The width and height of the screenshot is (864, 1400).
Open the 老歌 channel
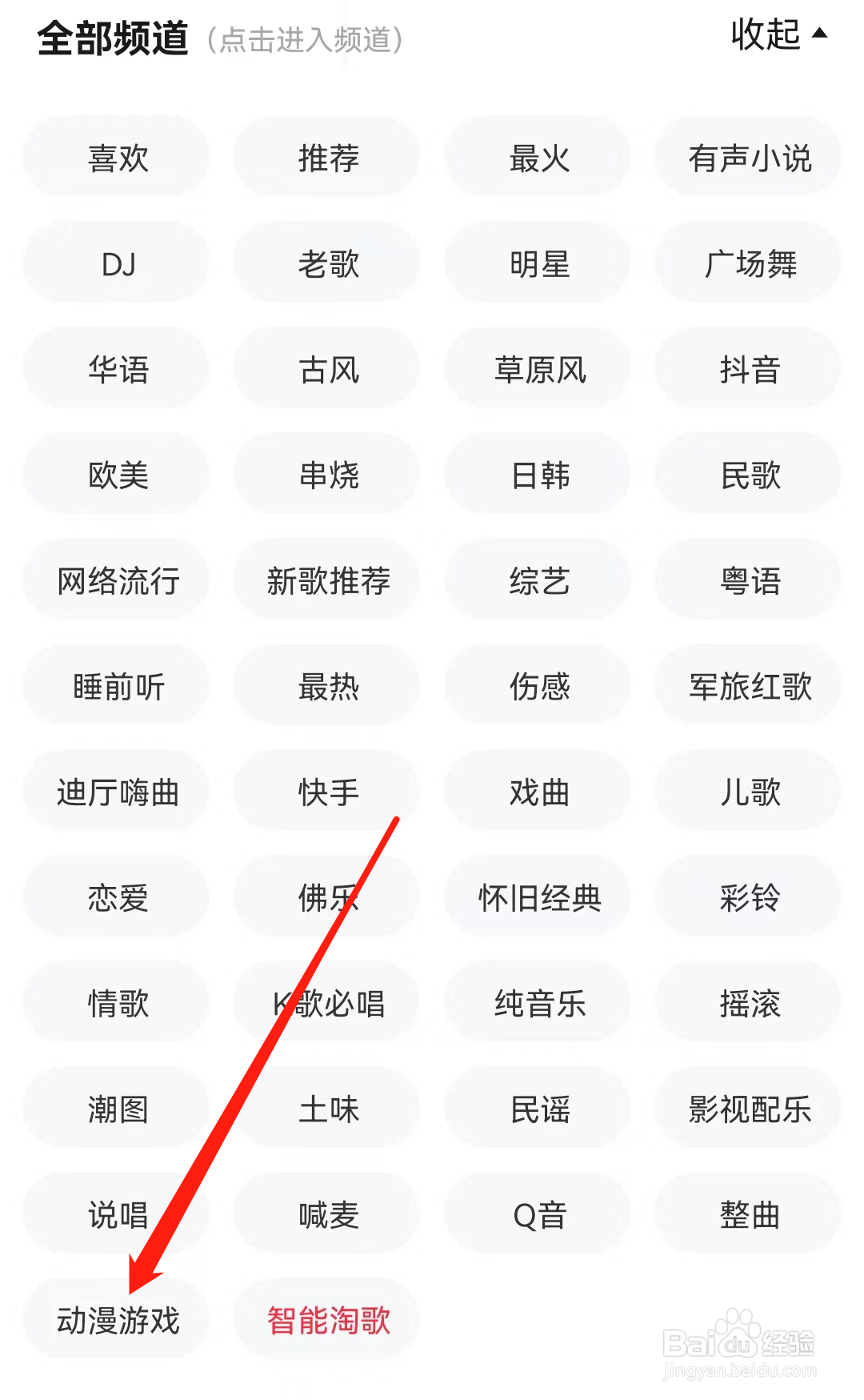(x=326, y=263)
